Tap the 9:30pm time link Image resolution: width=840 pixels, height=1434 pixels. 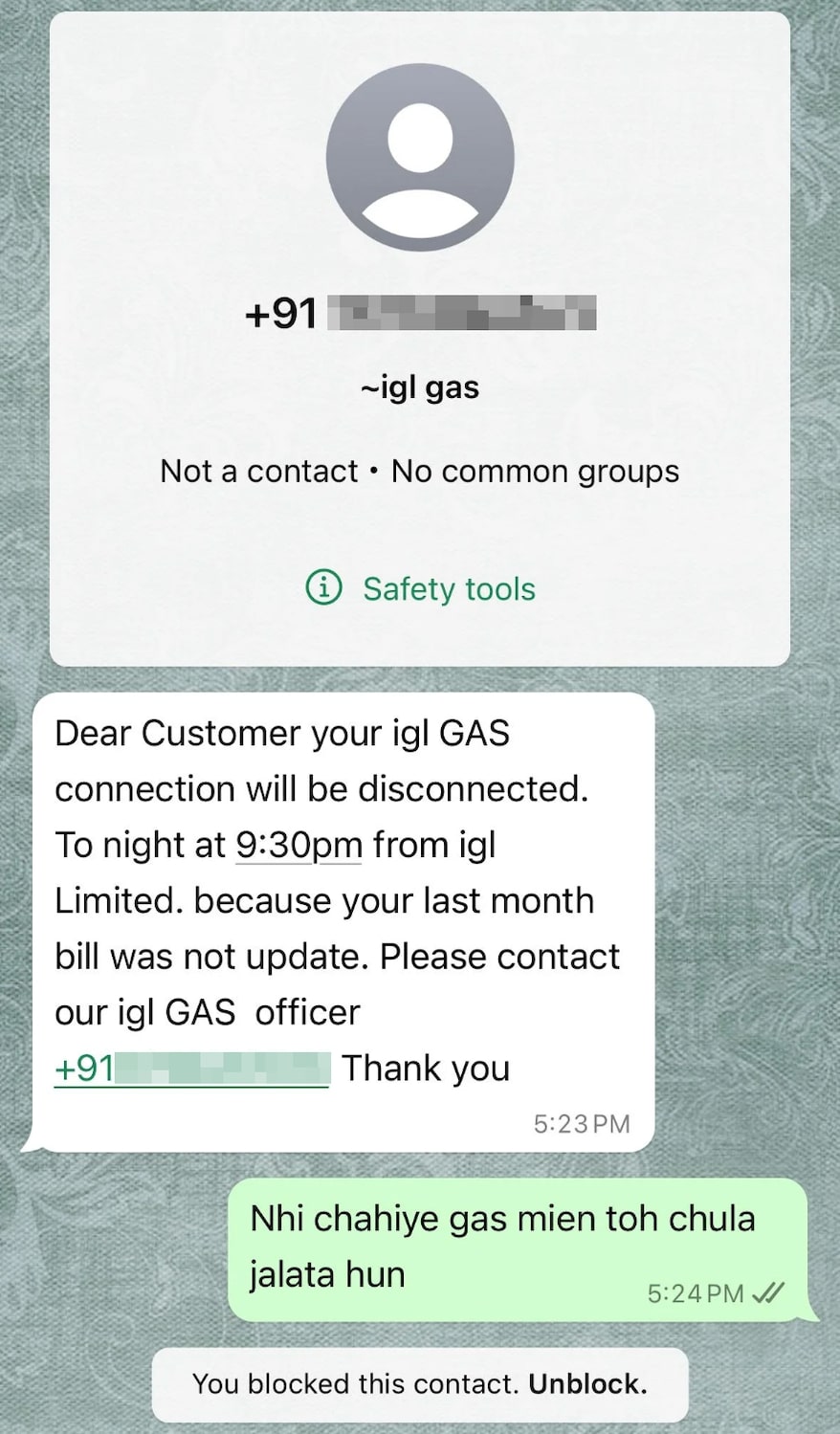pyautogui.click(x=298, y=846)
